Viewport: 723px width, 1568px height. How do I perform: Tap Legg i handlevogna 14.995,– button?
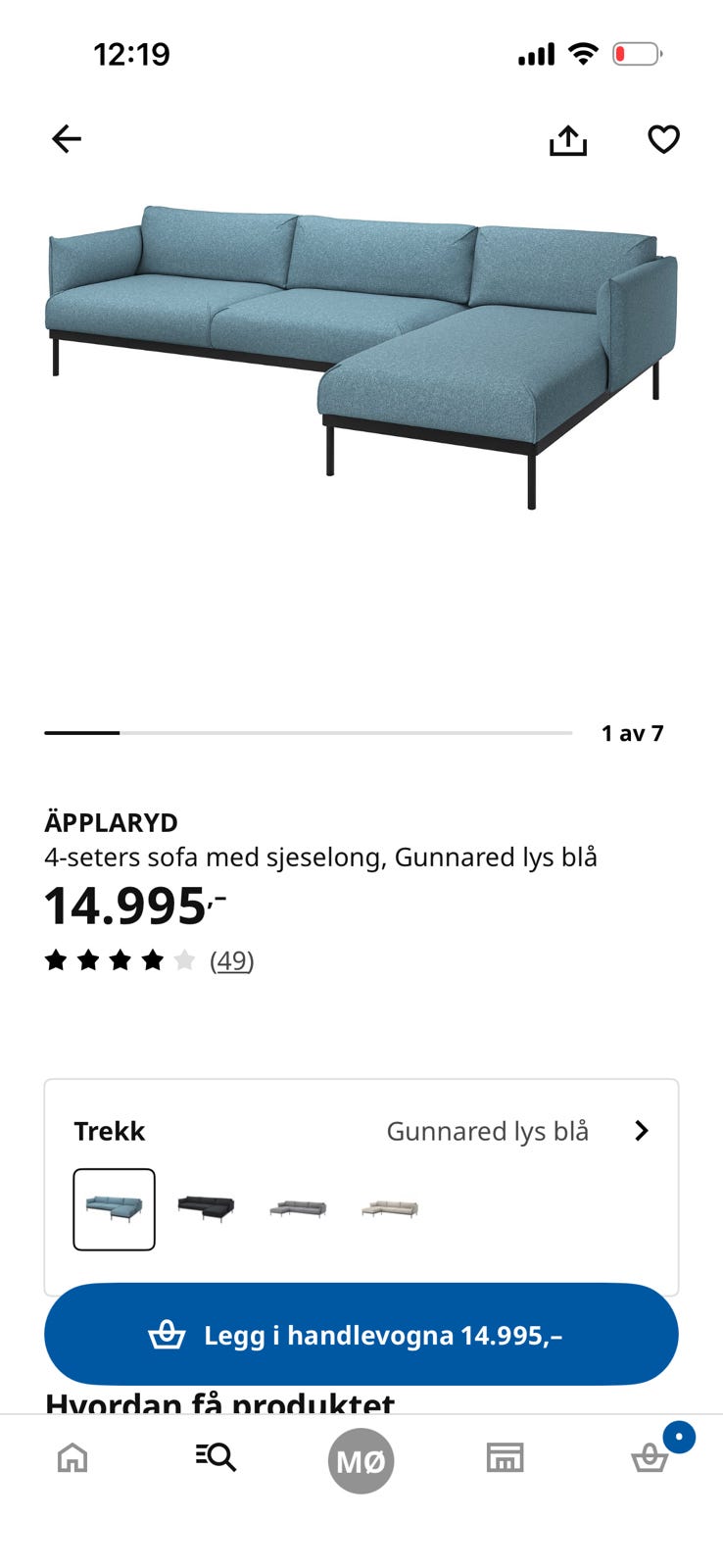361,1335
